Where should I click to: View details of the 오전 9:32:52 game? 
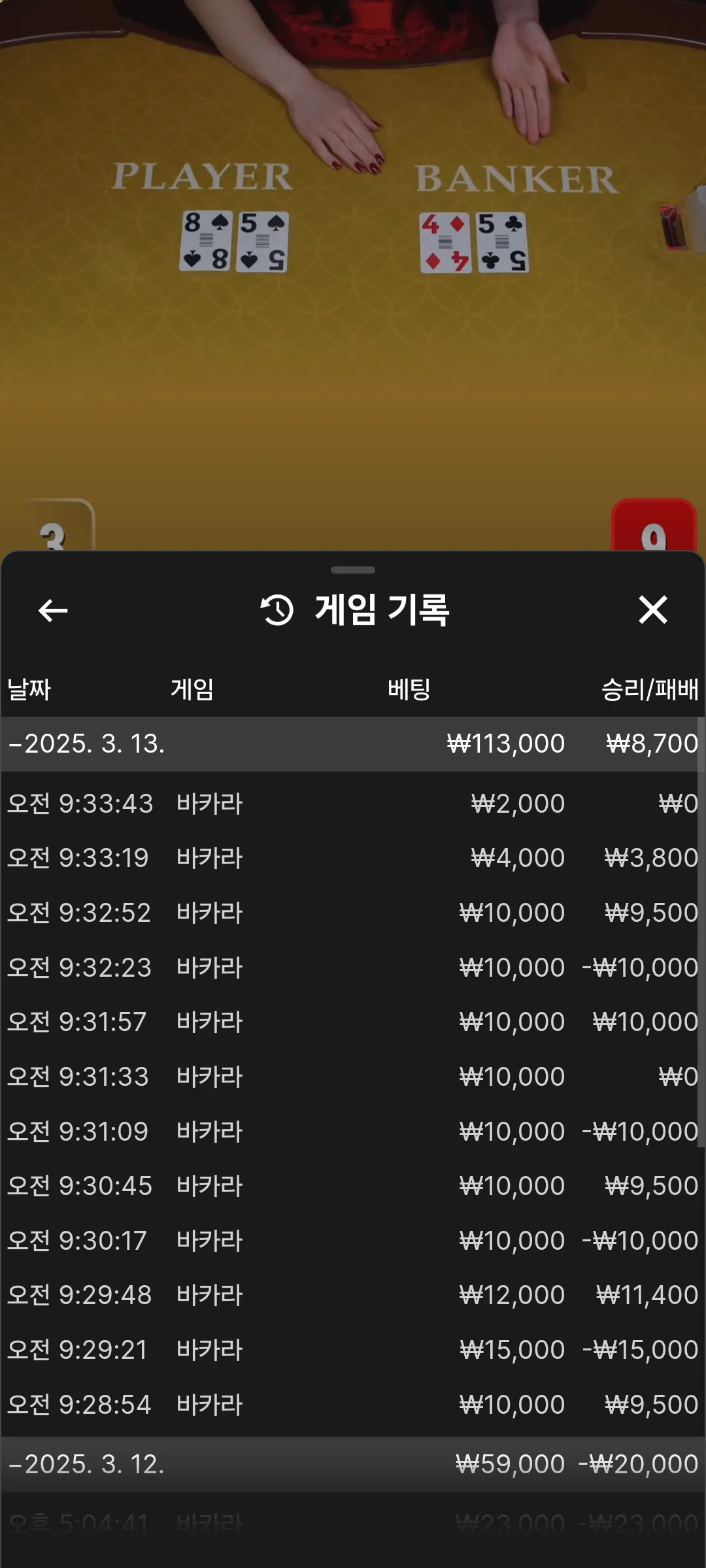click(x=353, y=913)
